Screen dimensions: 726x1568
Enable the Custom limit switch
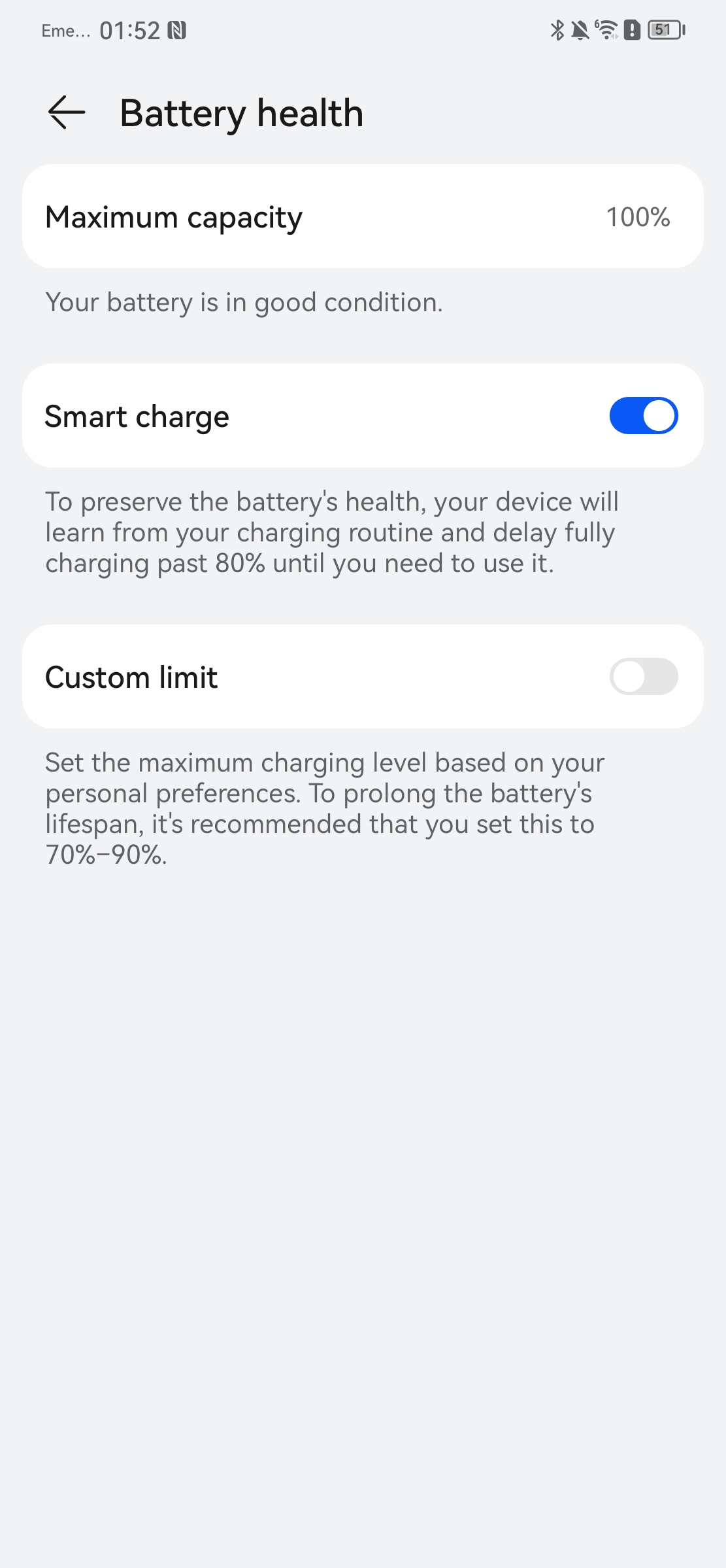[644, 677]
